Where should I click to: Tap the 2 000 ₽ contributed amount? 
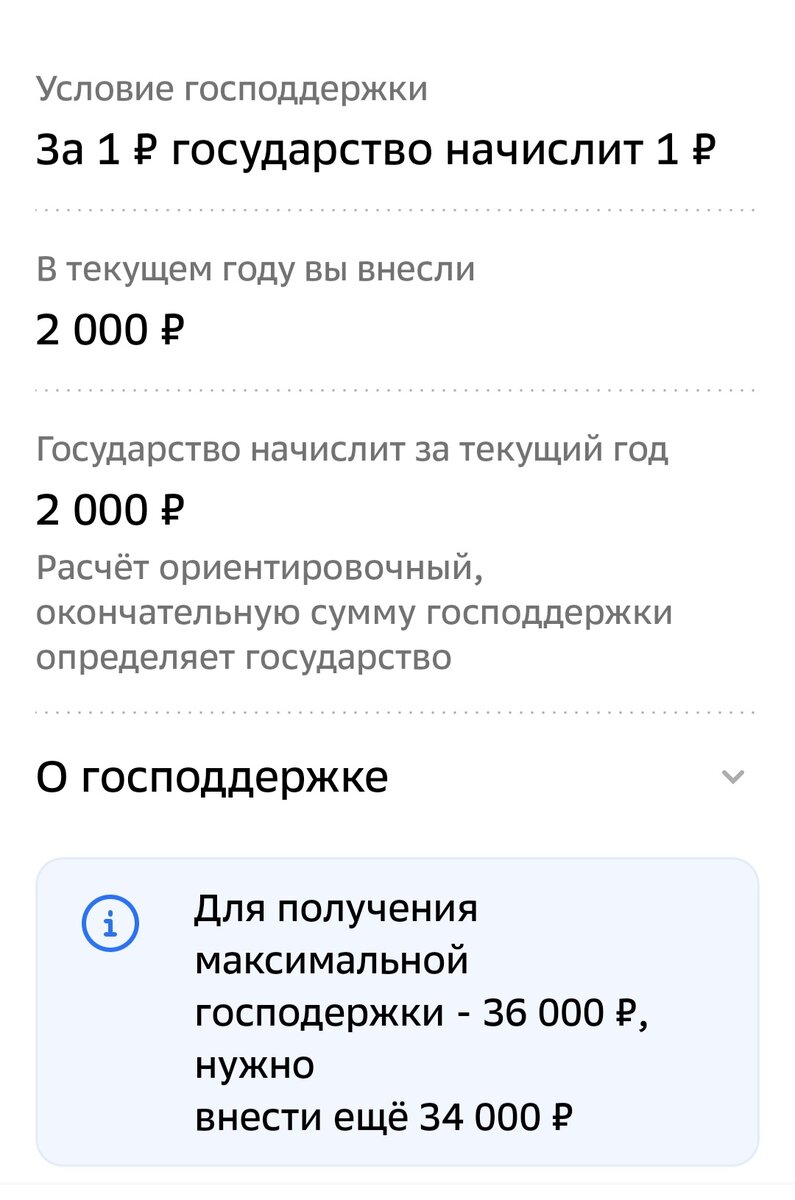click(x=107, y=328)
